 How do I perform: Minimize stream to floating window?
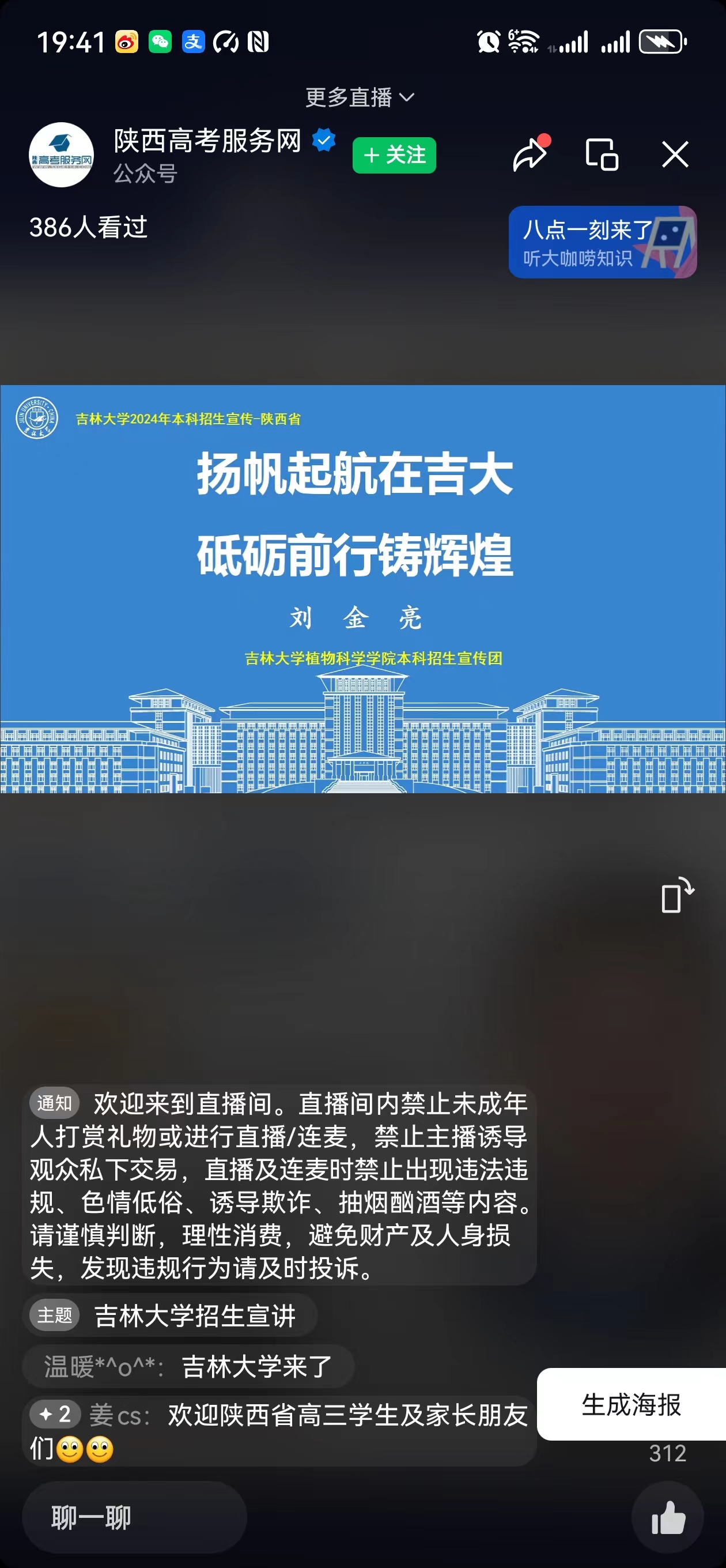pyautogui.click(x=601, y=154)
